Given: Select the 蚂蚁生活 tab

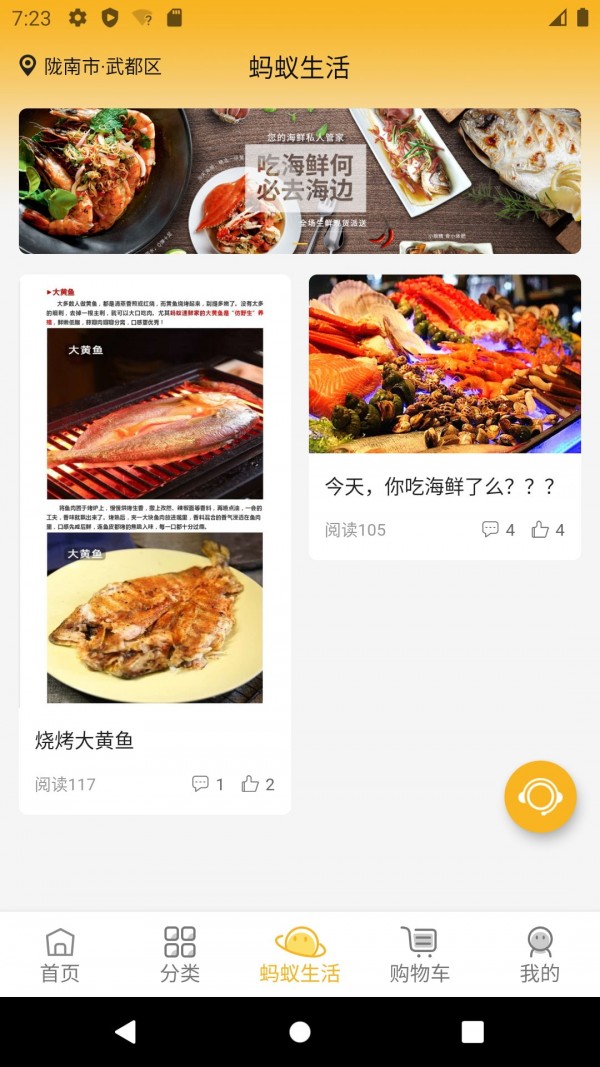Looking at the screenshot, I should coord(300,955).
